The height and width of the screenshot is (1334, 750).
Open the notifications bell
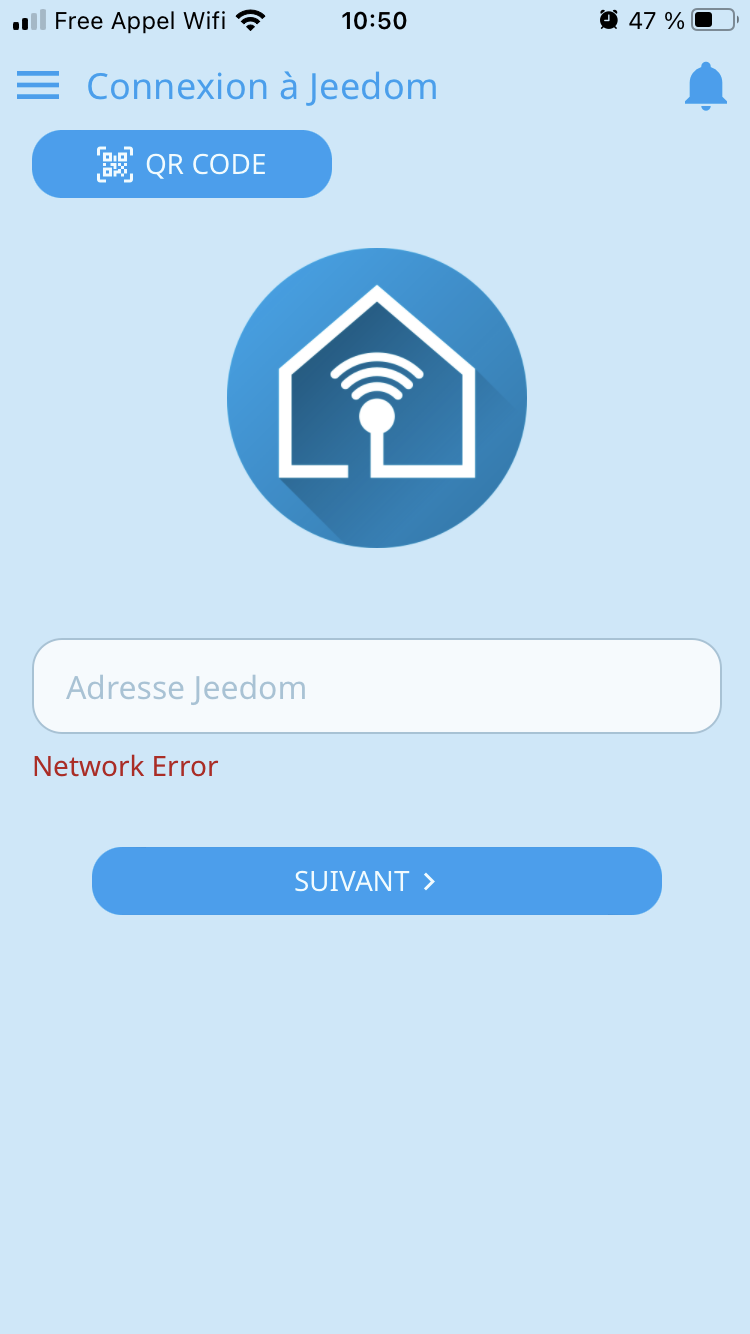point(705,86)
